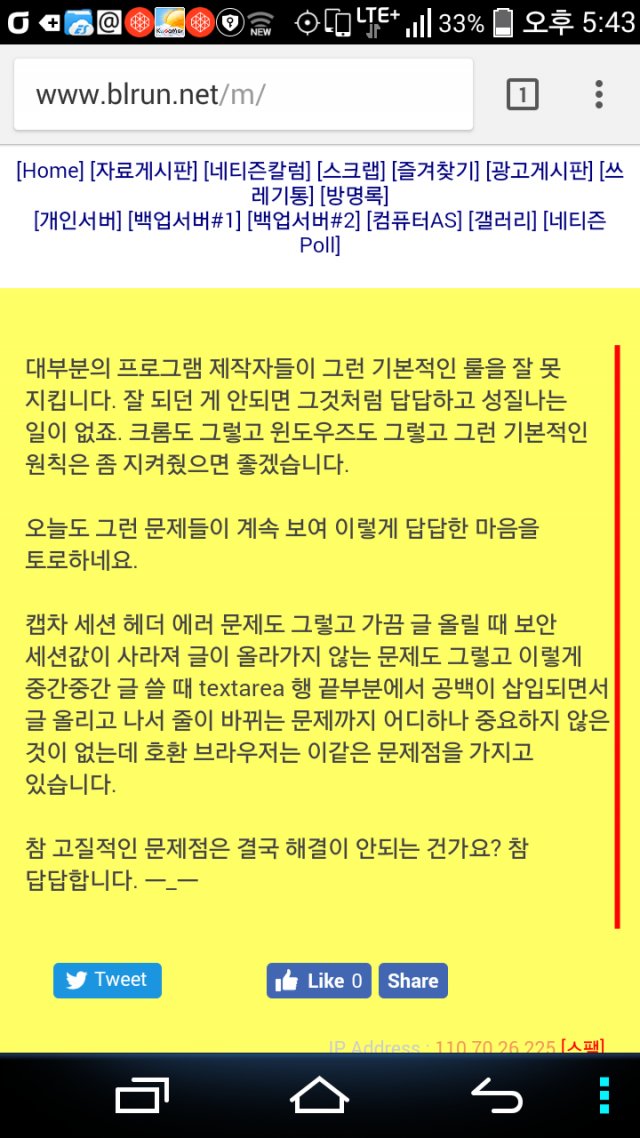
Task: Share this post with Tweet button
Action: click(x=107, y=981)
